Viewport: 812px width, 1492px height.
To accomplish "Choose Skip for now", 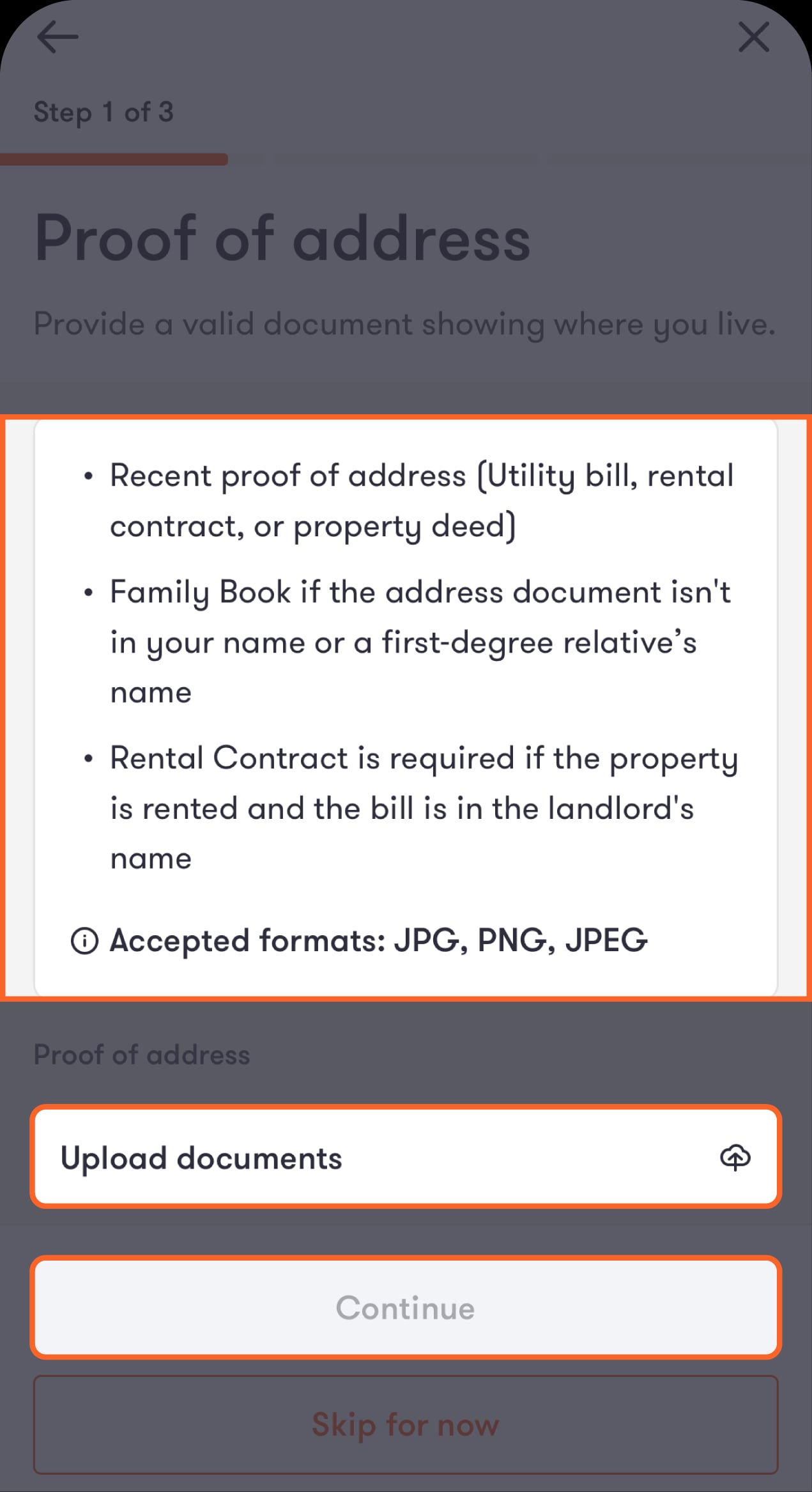I will click(x=406, y=1425).
